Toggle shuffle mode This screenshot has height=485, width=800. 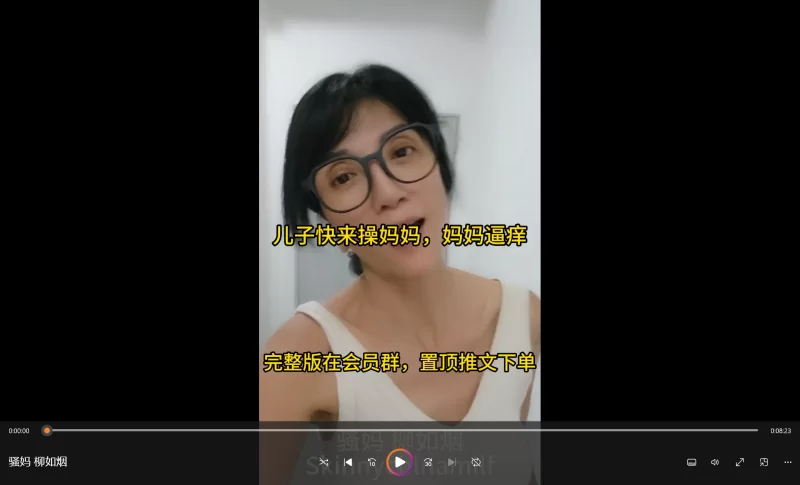click(x=323, y=462)
